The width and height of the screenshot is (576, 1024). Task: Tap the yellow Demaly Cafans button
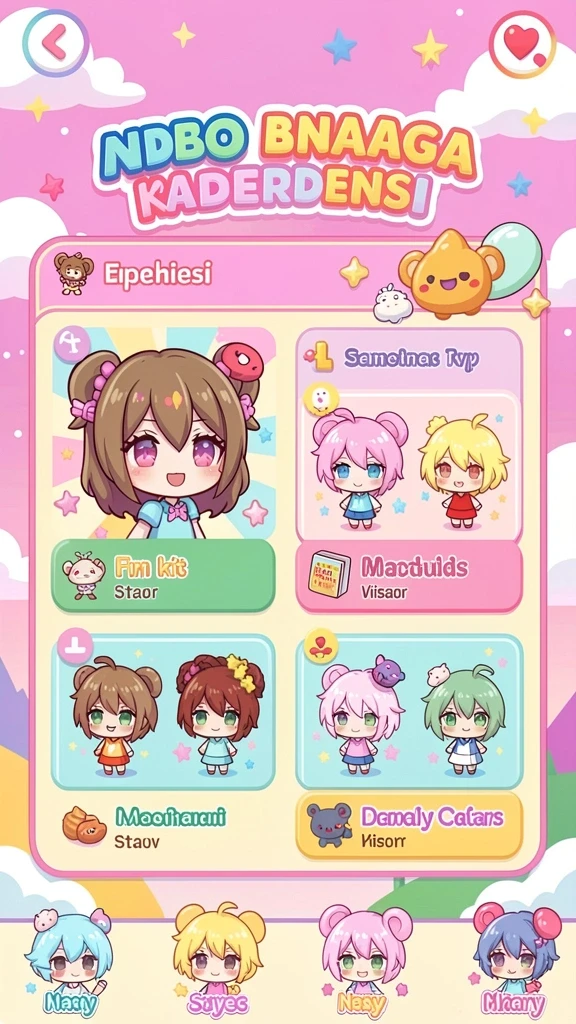(x=409, y=826)
